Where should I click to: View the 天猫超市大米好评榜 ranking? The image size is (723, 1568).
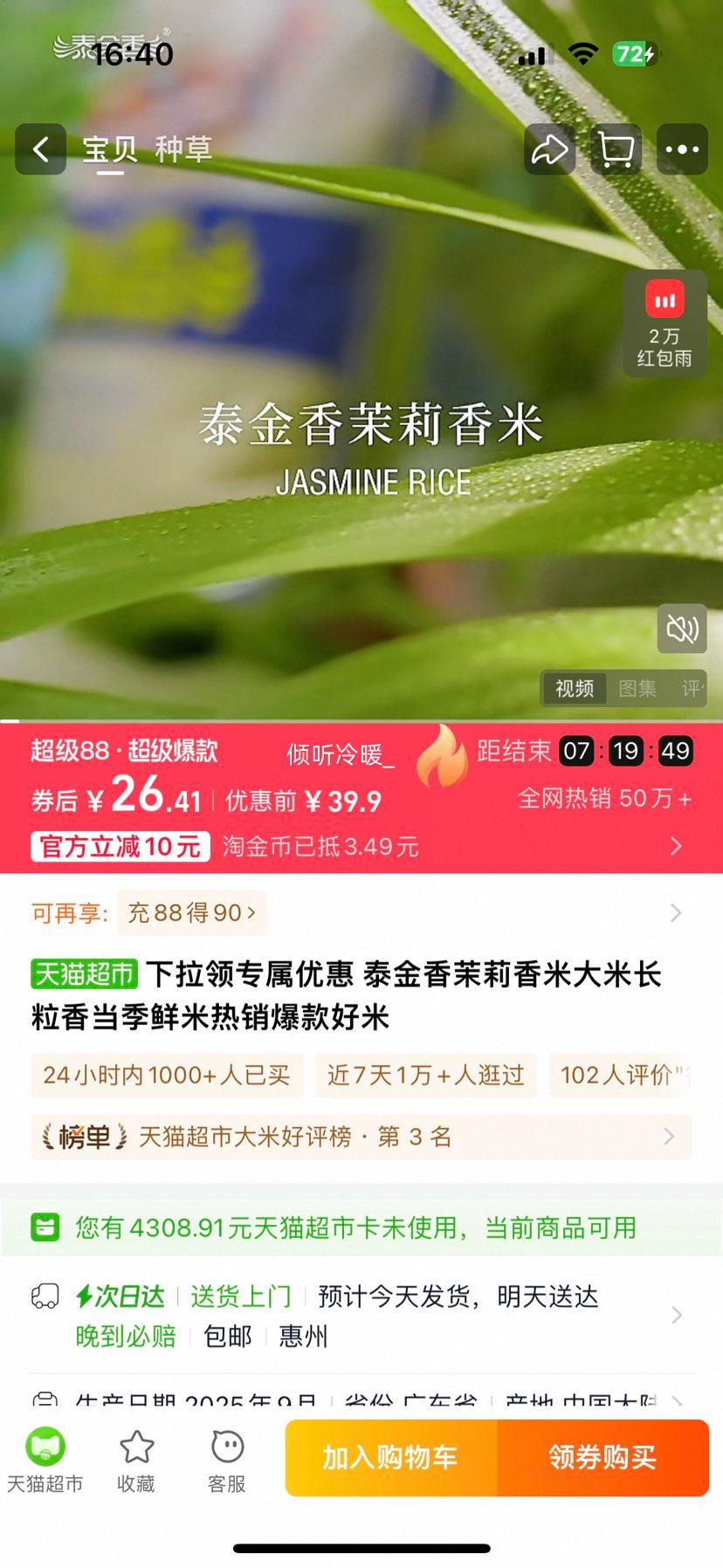click(361, 1137)
